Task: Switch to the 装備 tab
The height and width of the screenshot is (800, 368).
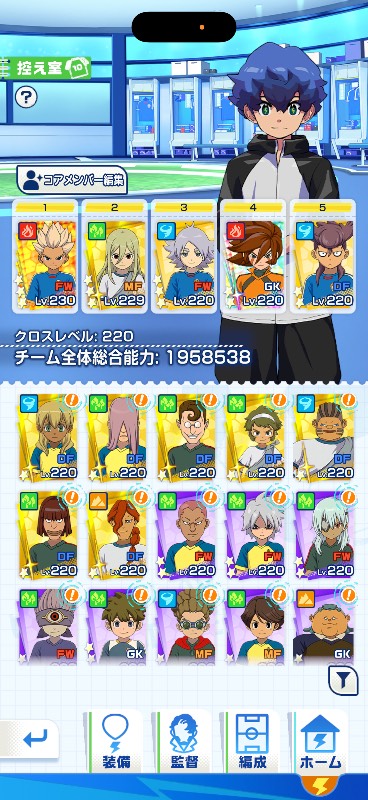Action: [115, 741]
